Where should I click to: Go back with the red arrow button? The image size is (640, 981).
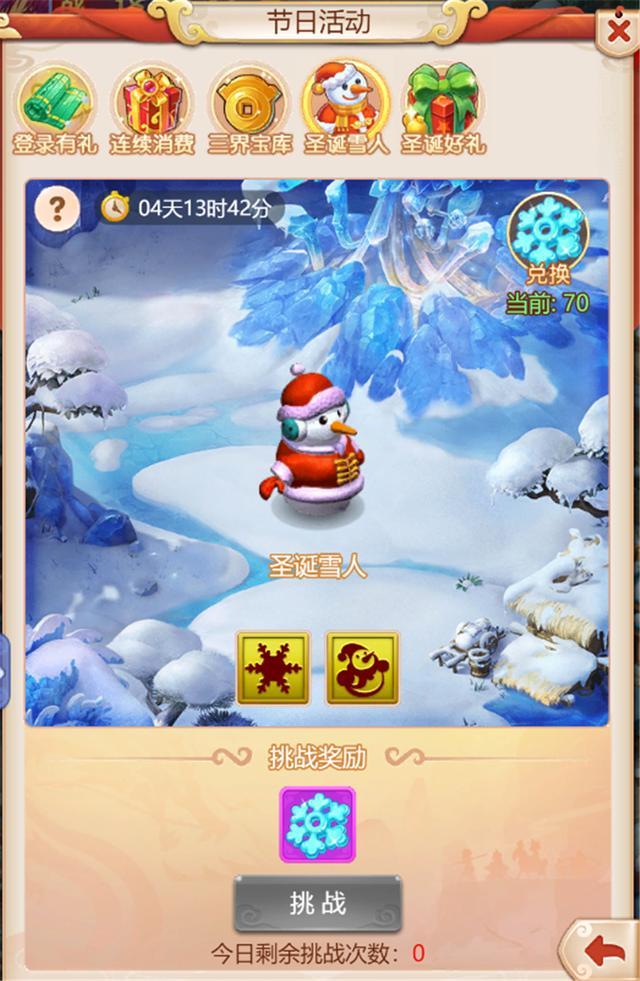(602, 950)
